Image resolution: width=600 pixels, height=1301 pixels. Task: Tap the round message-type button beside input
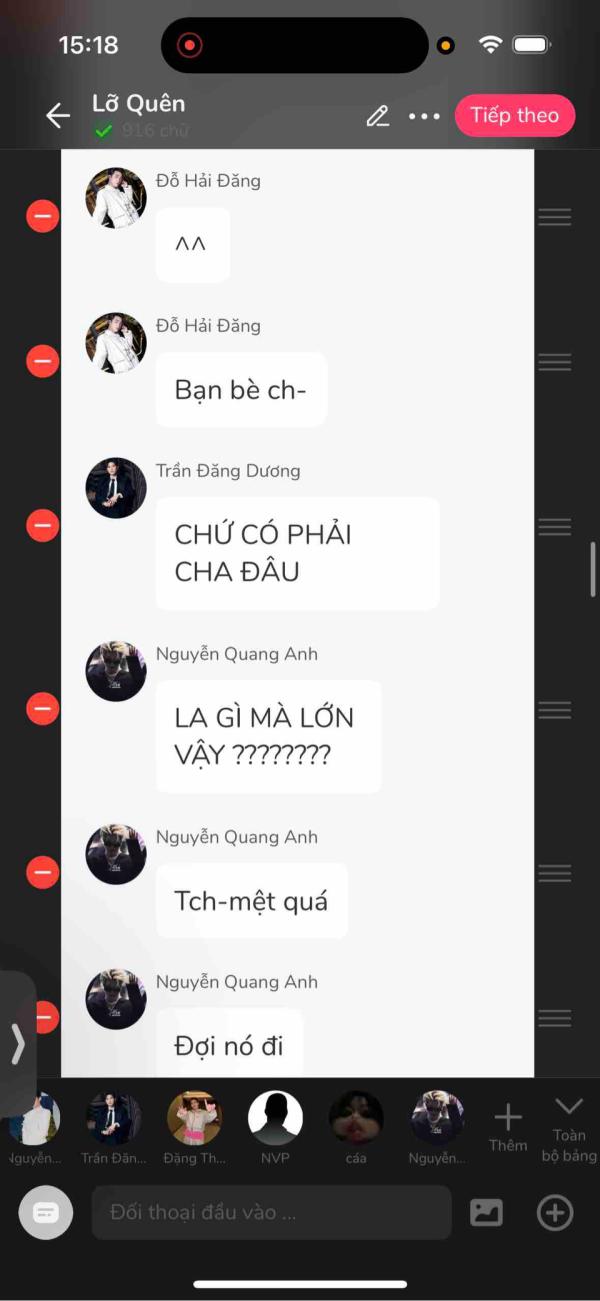point(46,1213)
